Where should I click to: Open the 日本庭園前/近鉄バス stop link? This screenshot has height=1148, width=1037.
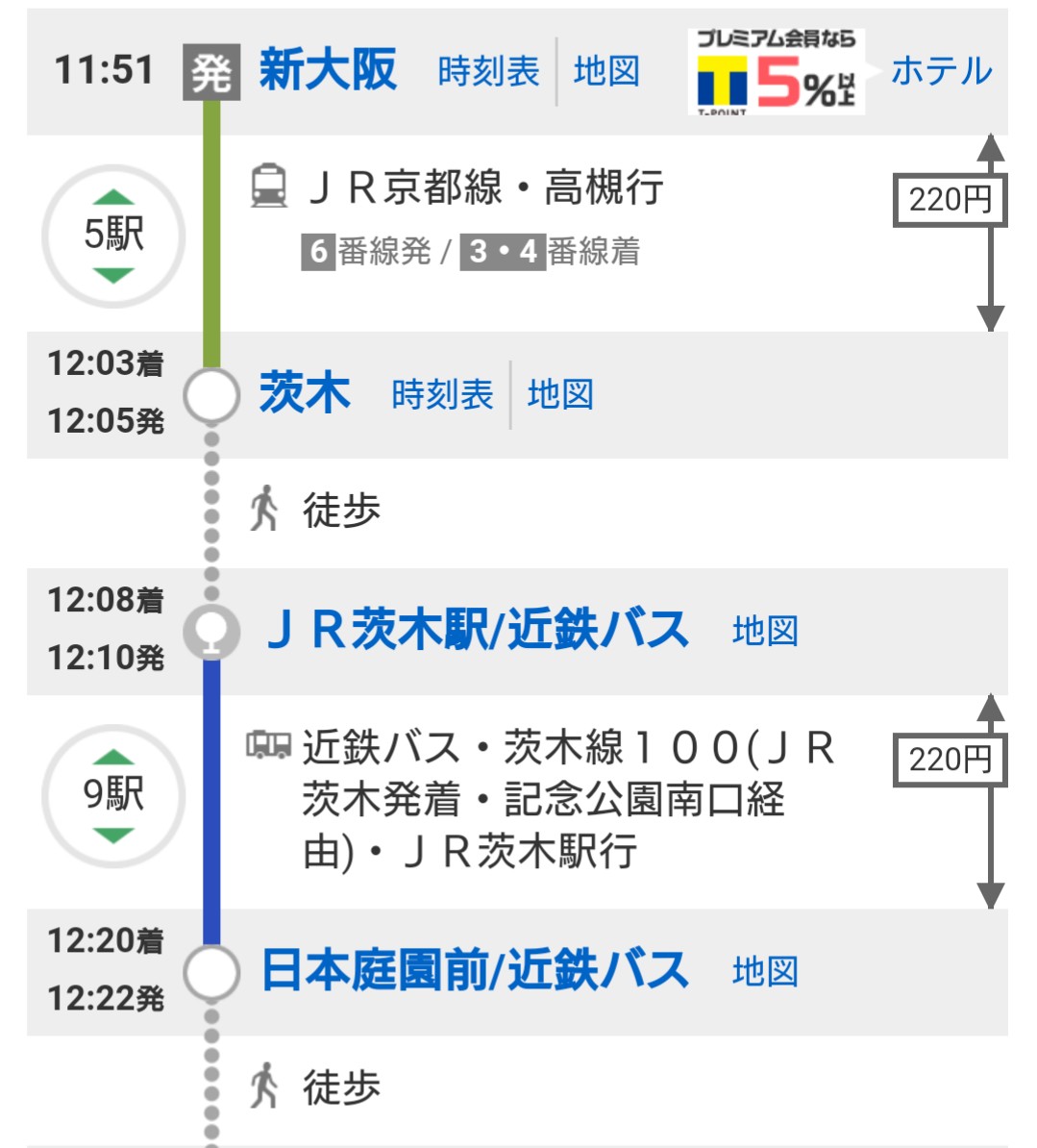point(475,971)
